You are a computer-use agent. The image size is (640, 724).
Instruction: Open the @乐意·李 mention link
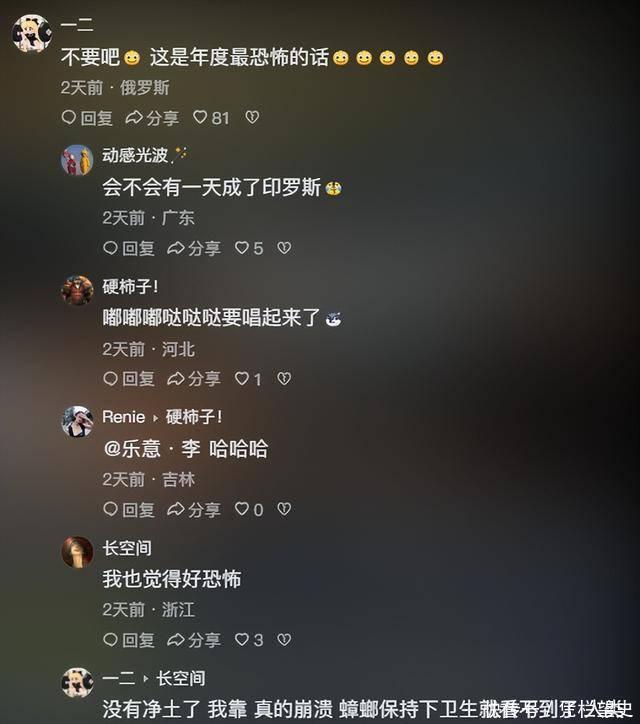(152, 449)
